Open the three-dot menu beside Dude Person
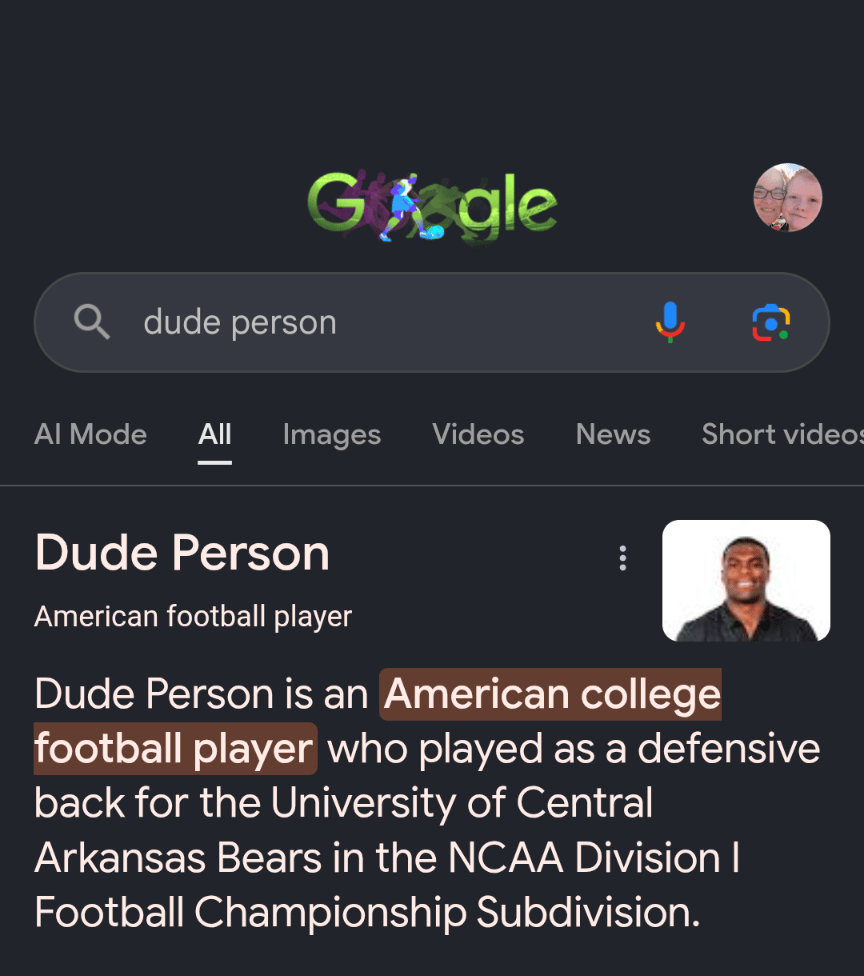Viewport: 864px width, 976px height. pyautogui.click(x=622, y=558)
